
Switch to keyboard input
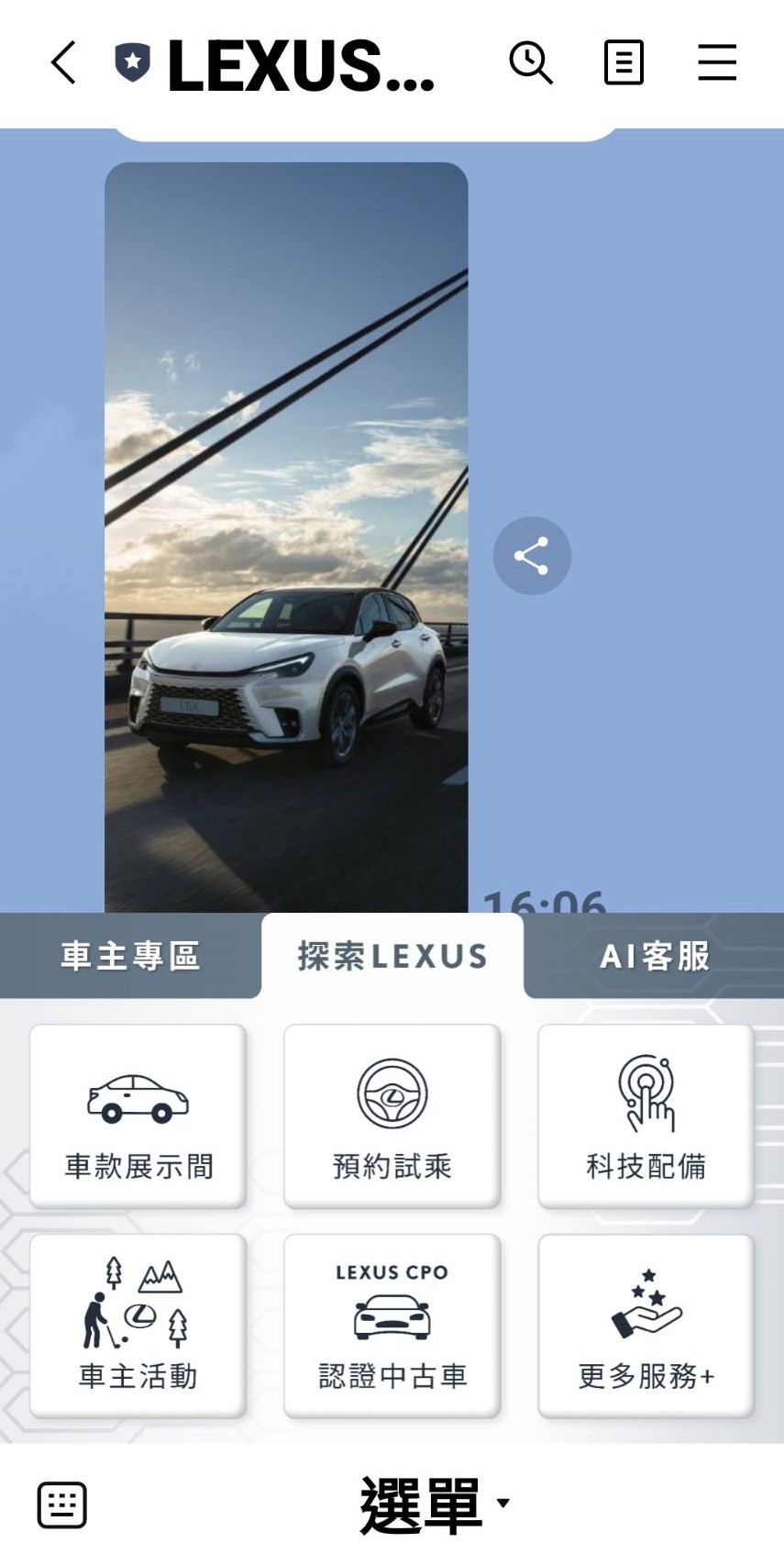pyautogui.click(x=62, y=1504)
